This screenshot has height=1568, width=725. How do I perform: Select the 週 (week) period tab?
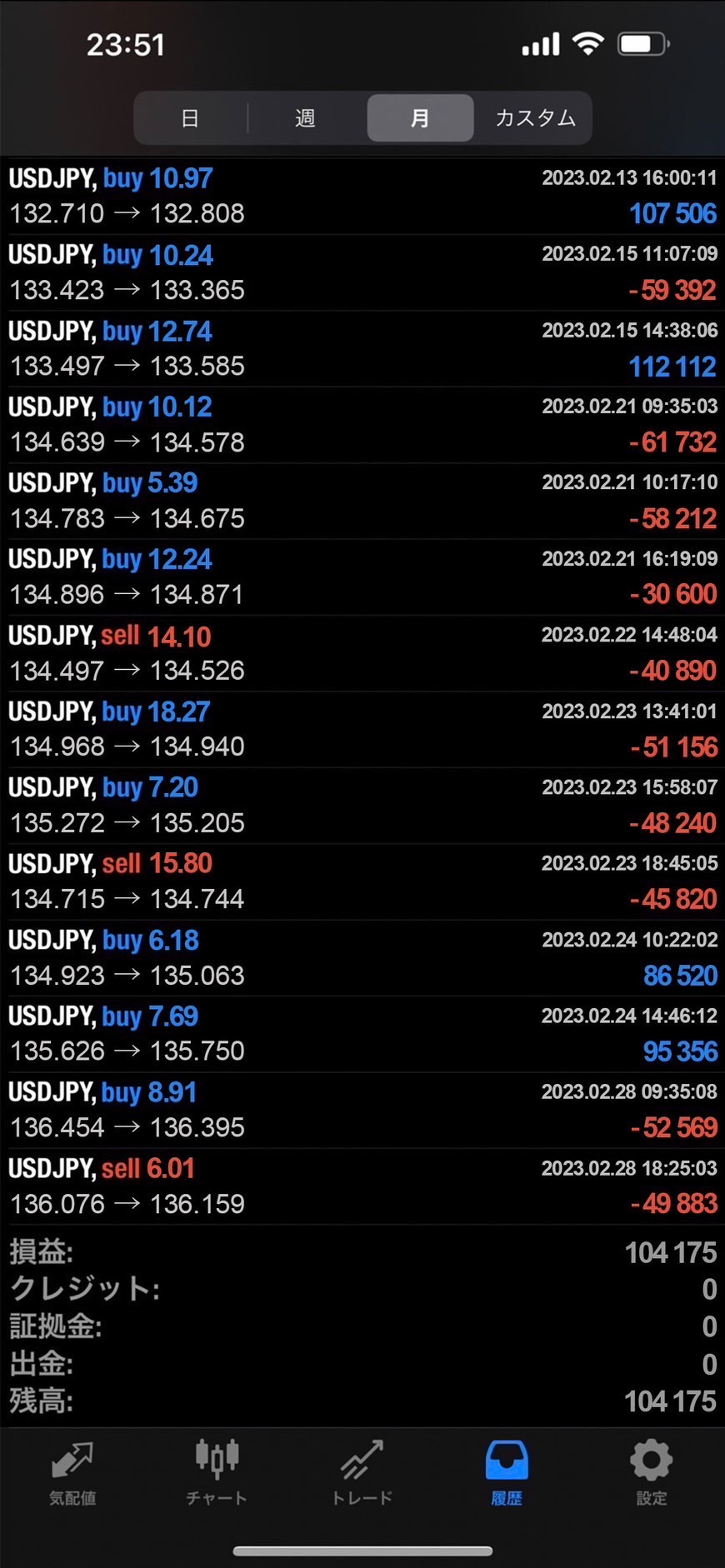click(x=305, y=118)
